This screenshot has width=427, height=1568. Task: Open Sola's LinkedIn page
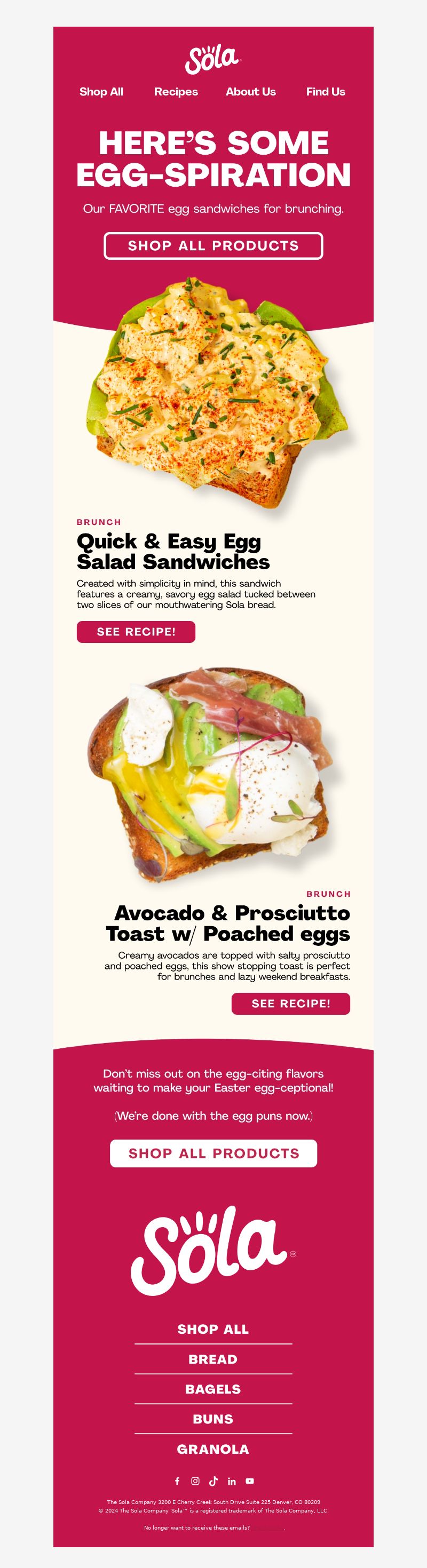[232, 1481]
